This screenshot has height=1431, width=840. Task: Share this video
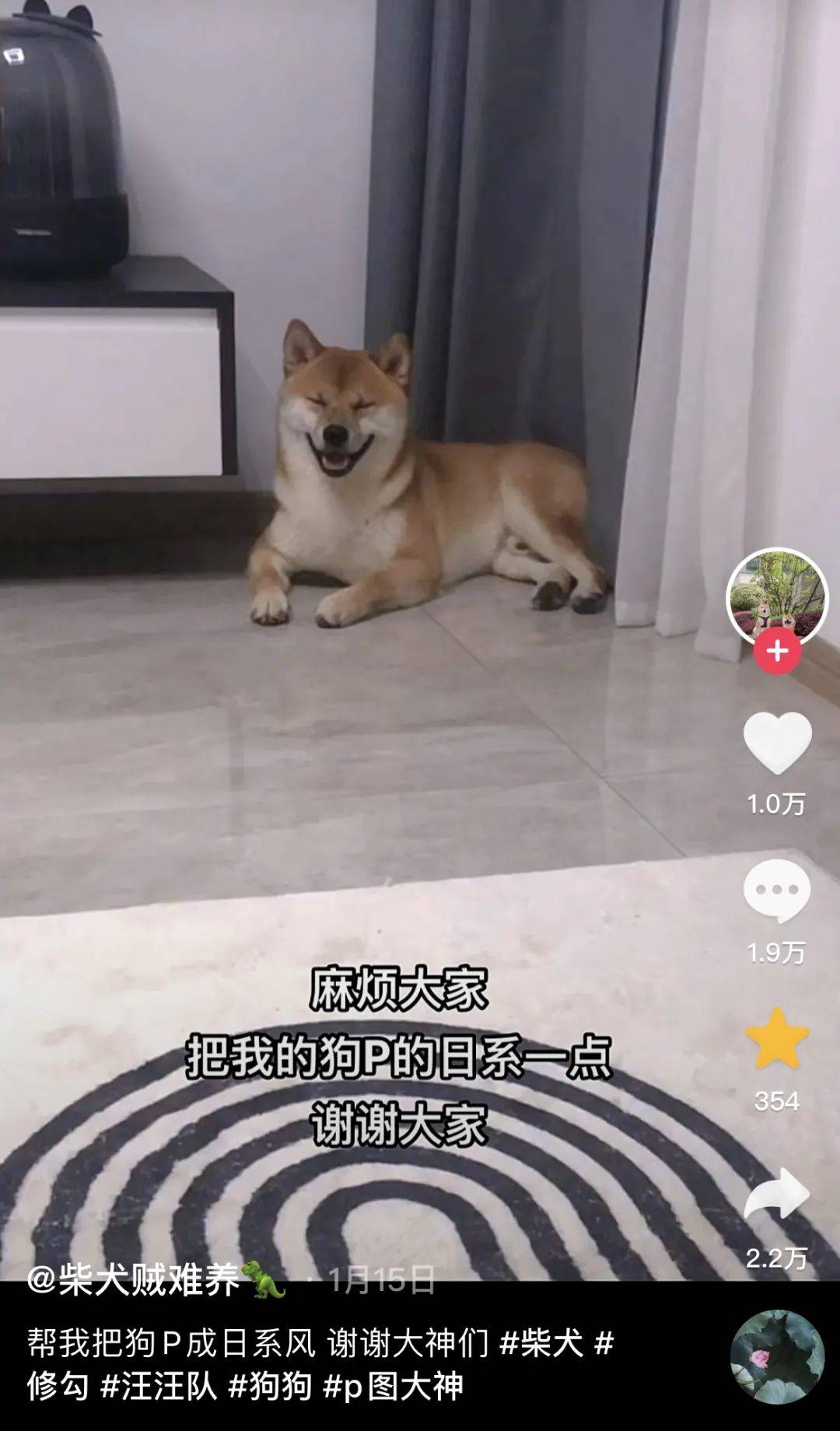(x=777, y=1194)
